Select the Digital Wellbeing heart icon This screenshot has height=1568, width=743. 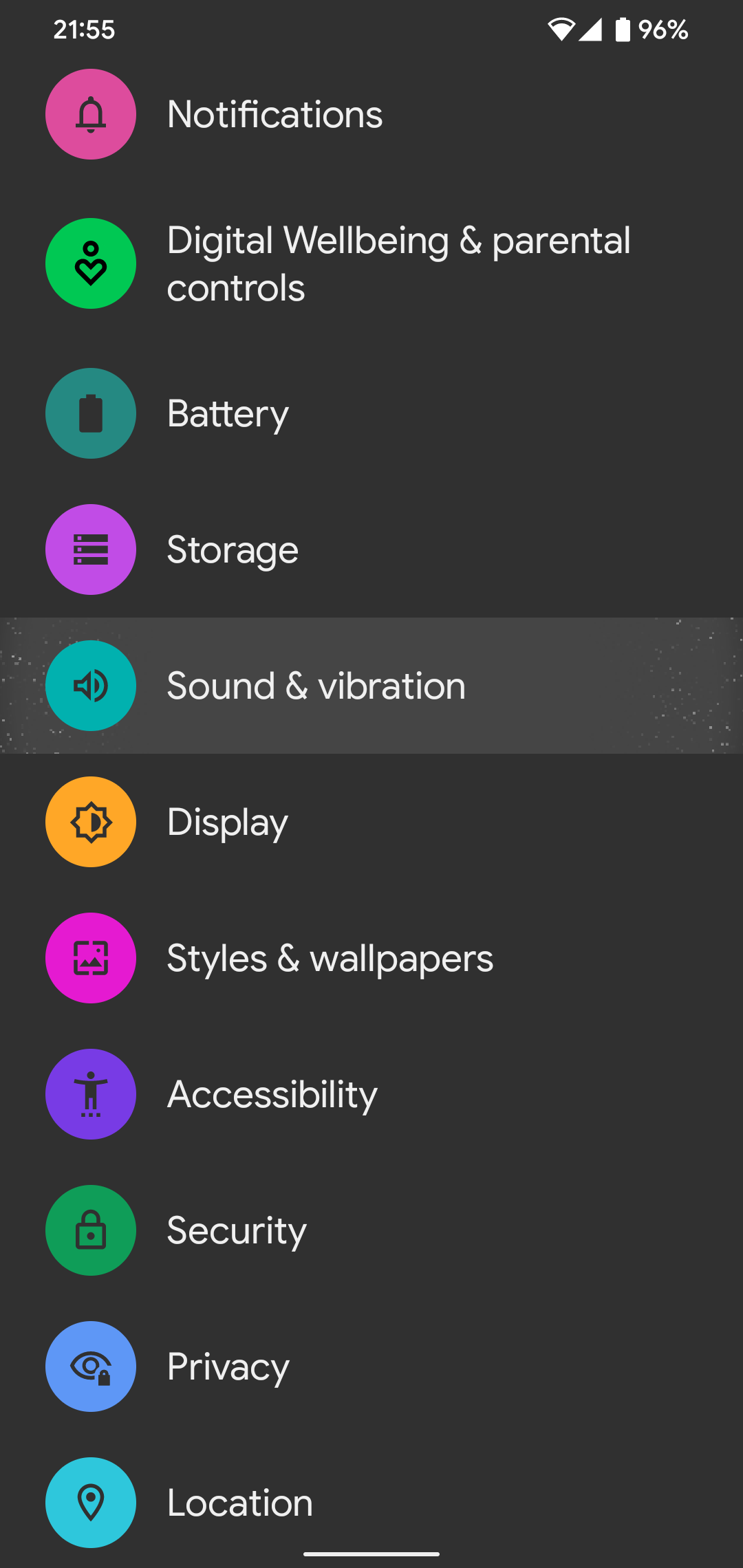tap(90, 263)
